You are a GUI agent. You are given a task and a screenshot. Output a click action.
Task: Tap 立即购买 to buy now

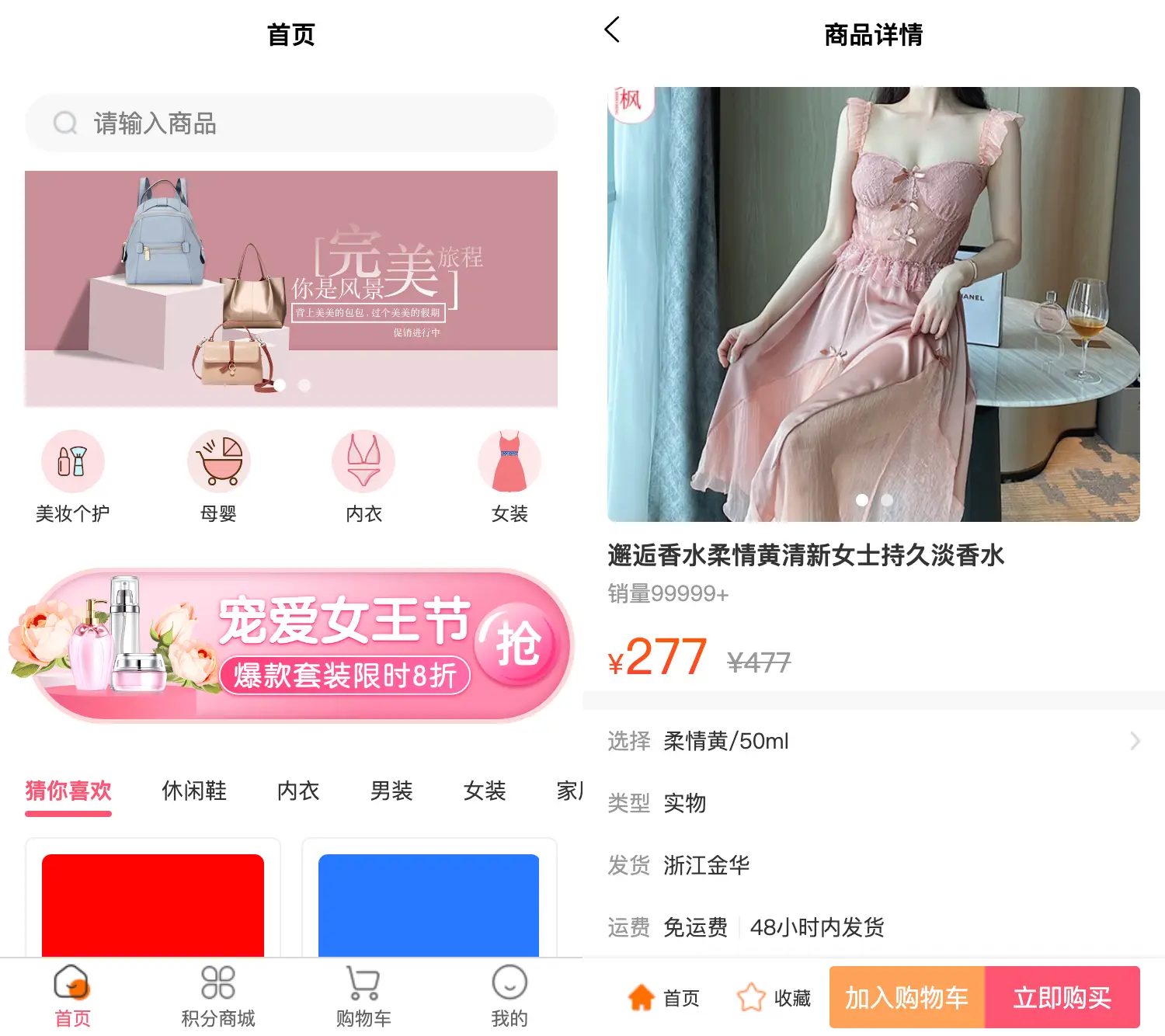click(1062, 997)
